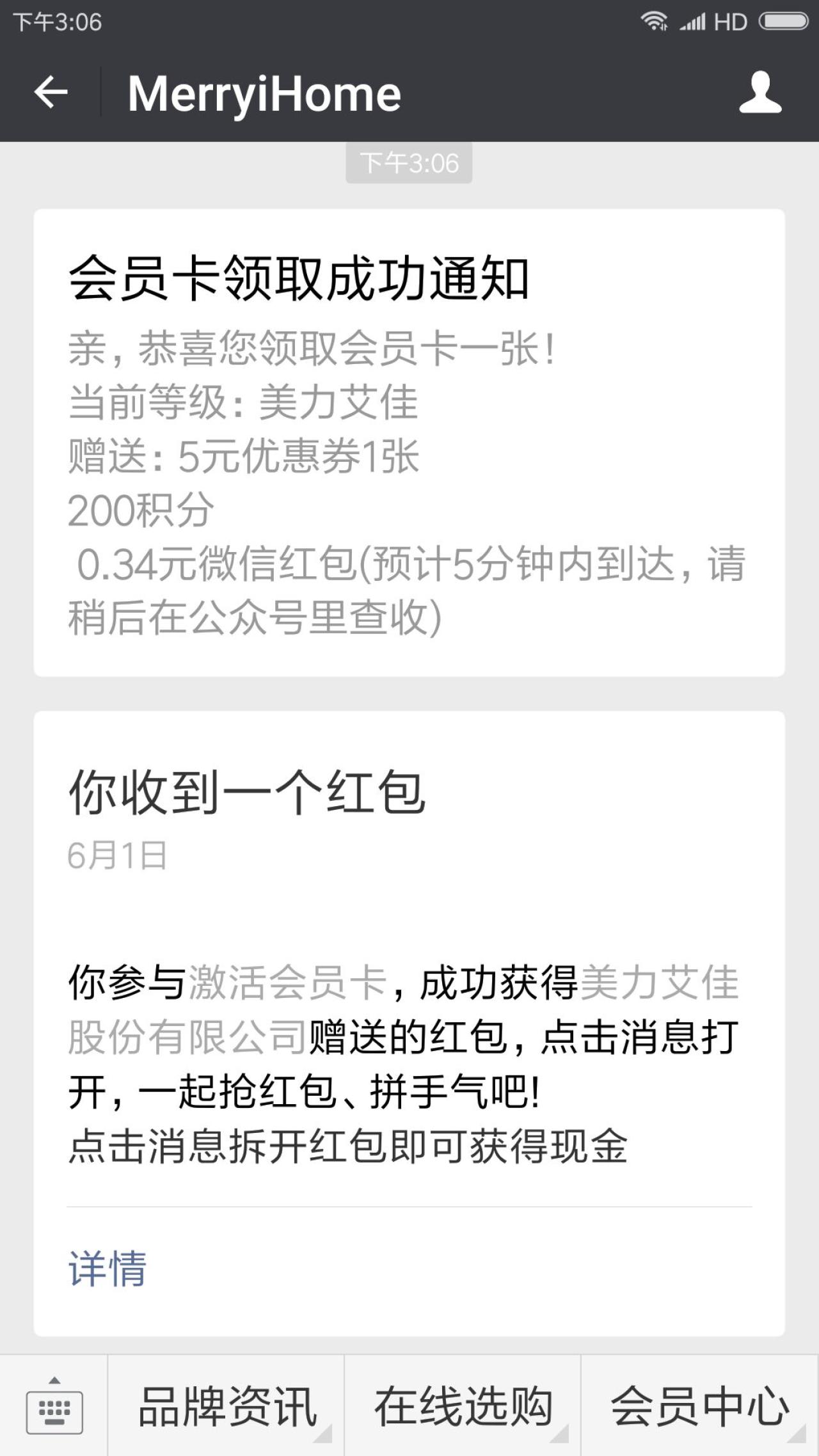
Task: Open the 会员中心 menu
Action: click(x=700, y=1407)
